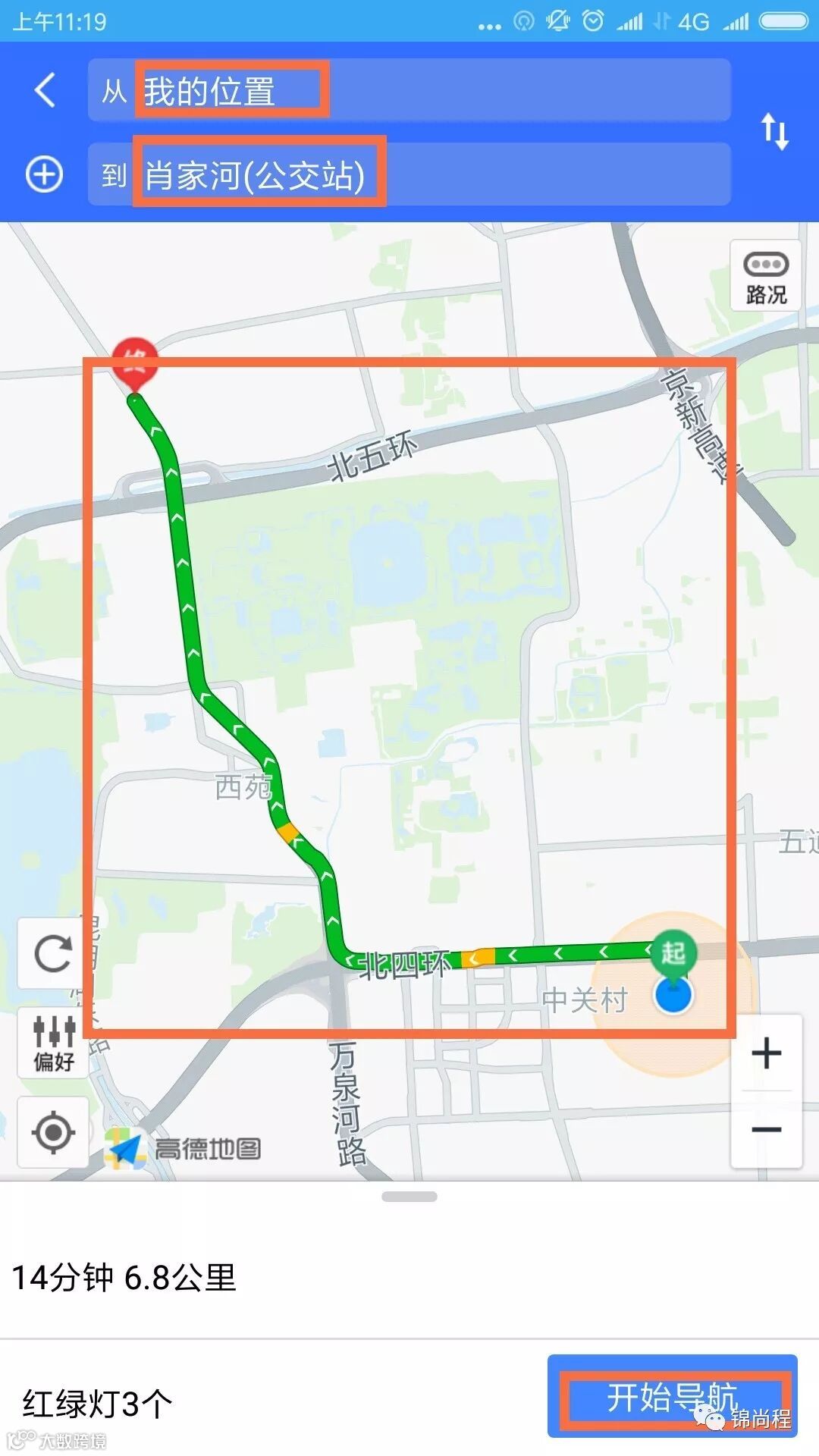Zoom in on the map

tap(766, 1053)
